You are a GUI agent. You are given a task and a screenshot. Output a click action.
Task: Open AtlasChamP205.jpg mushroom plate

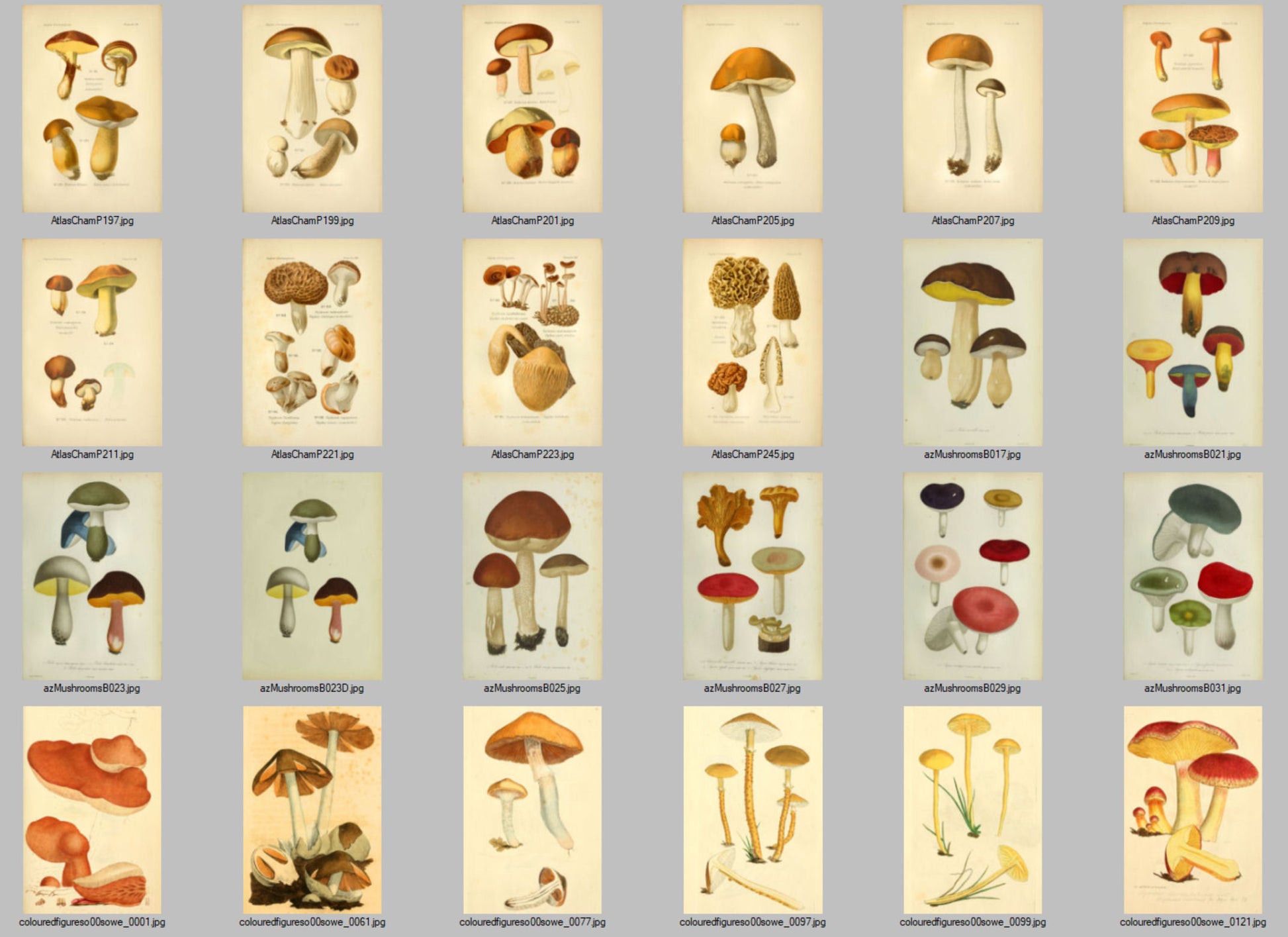(753, 109)
